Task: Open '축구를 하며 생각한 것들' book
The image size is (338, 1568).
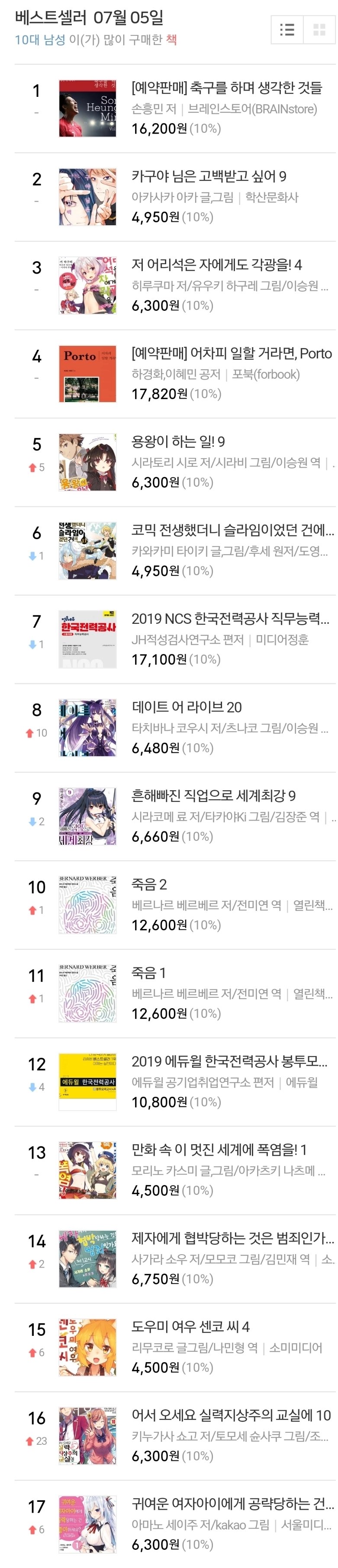Action: pos(226,88)
